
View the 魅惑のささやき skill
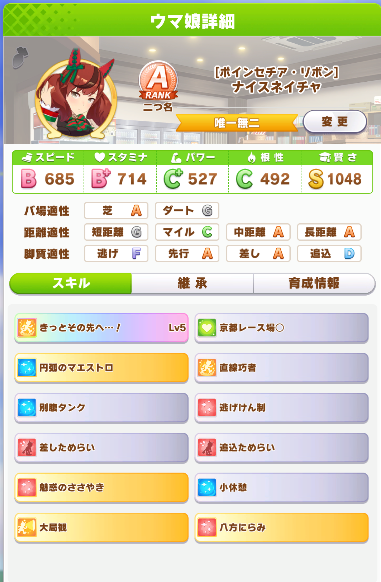coord(101,487)
